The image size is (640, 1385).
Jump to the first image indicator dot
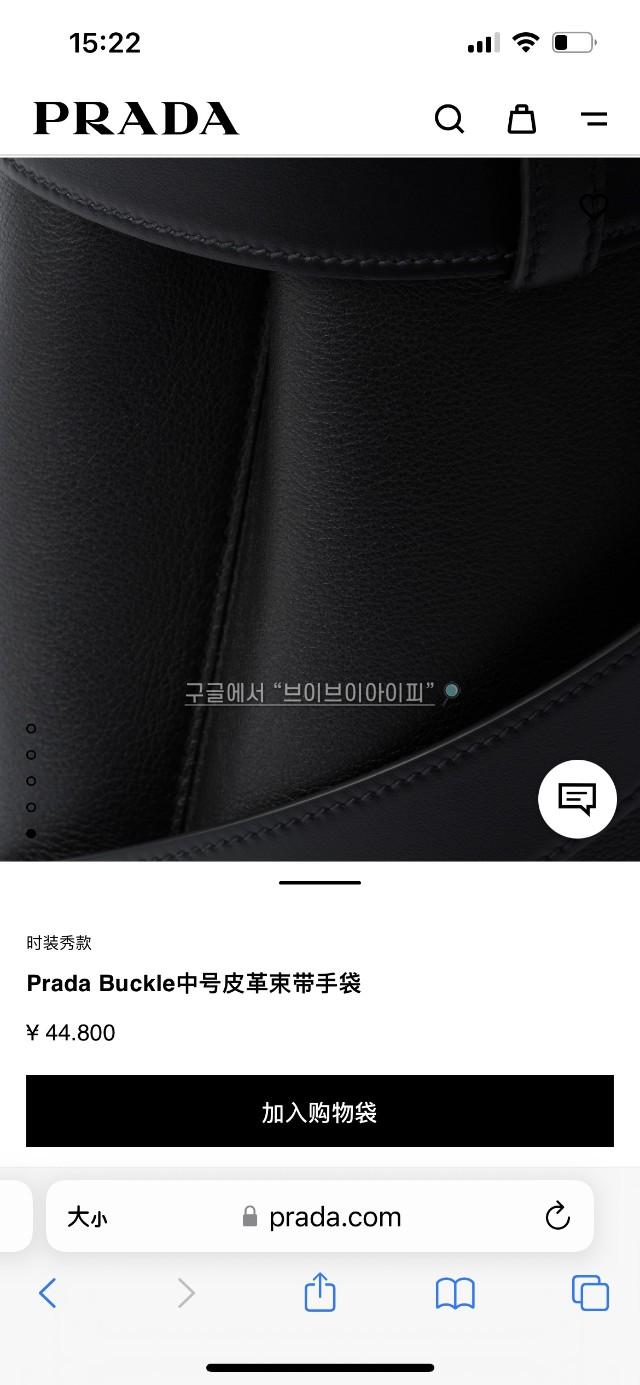31,729
